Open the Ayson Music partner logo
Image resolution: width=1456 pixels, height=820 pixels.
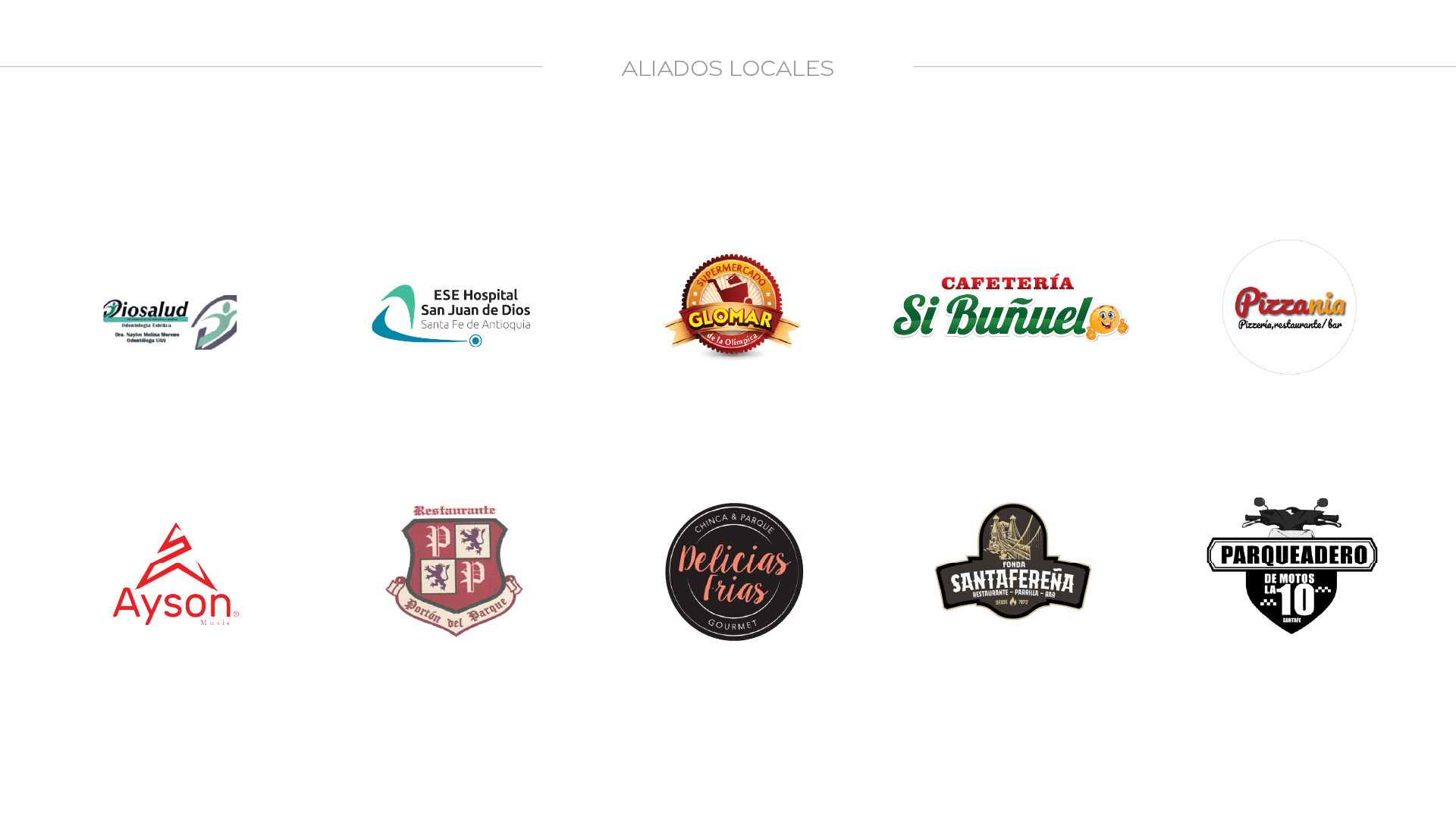point(176,573)
